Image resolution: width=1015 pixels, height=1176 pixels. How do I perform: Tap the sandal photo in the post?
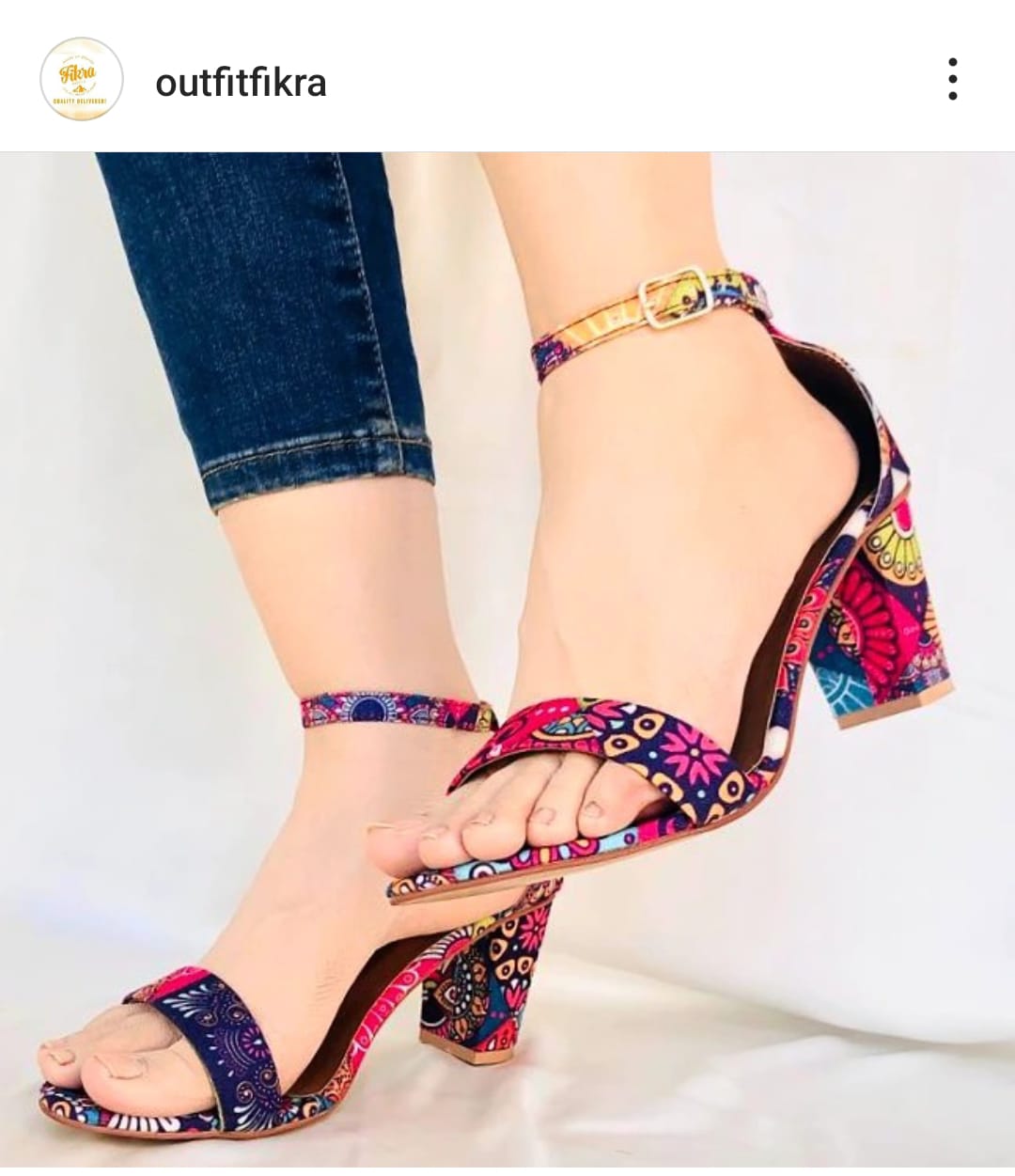coord(507,658)
